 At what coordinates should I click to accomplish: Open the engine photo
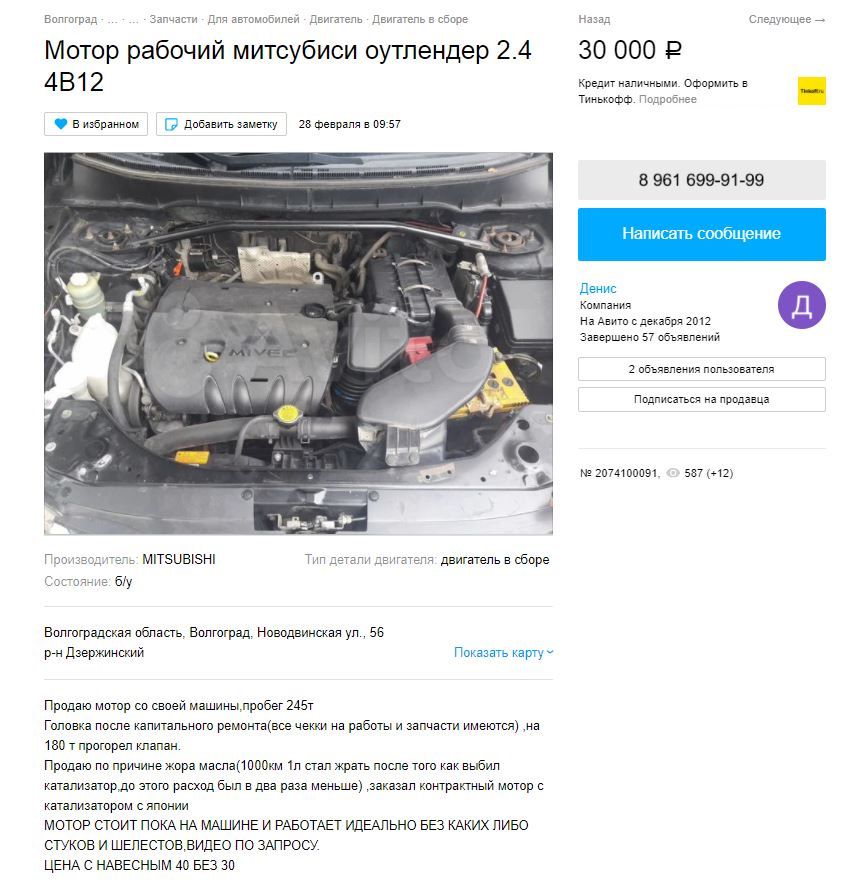pyautogui.click(x=298, y=343)
